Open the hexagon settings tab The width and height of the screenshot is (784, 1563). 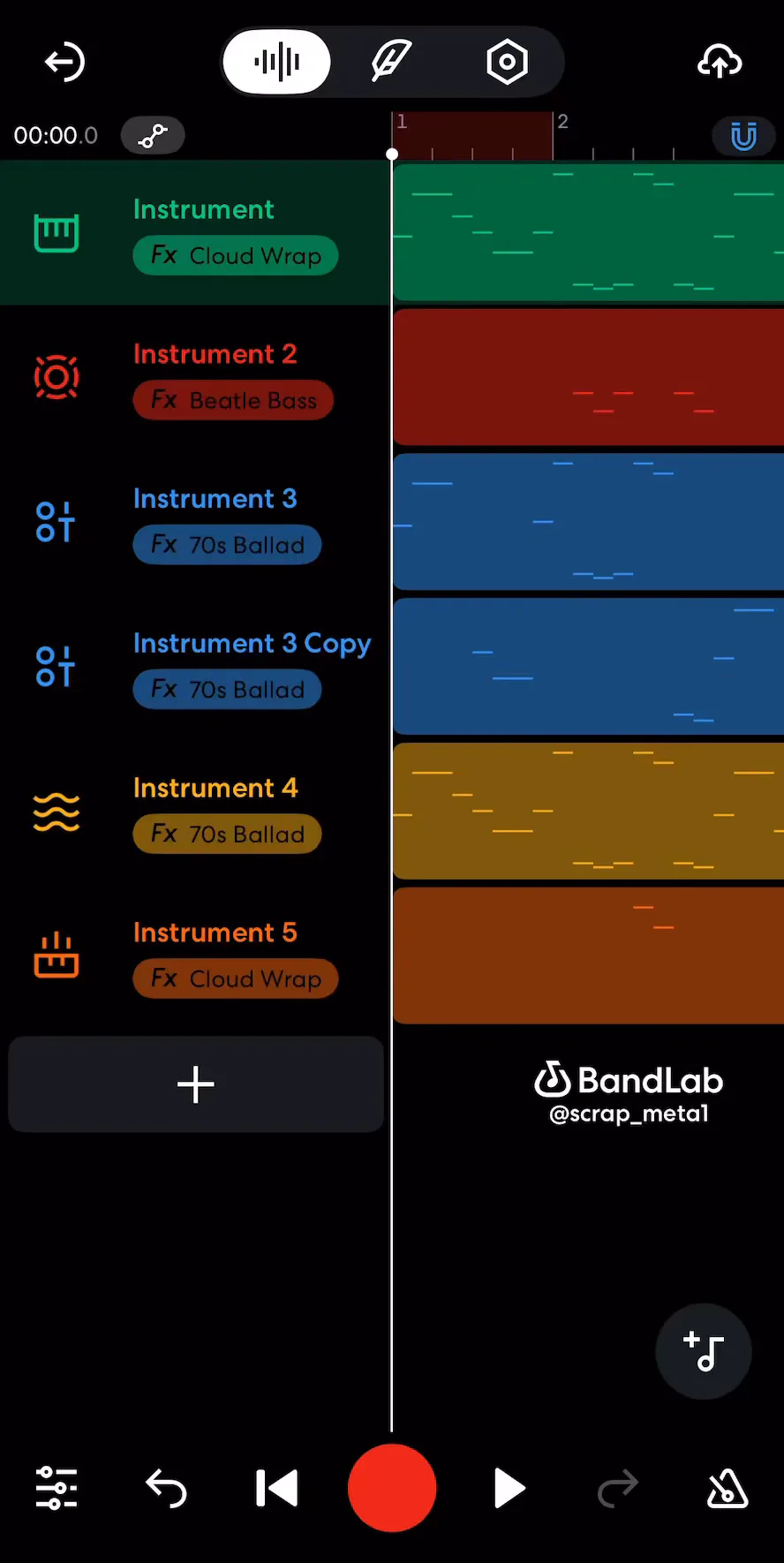pyautogui.click(x=507, y=62)
